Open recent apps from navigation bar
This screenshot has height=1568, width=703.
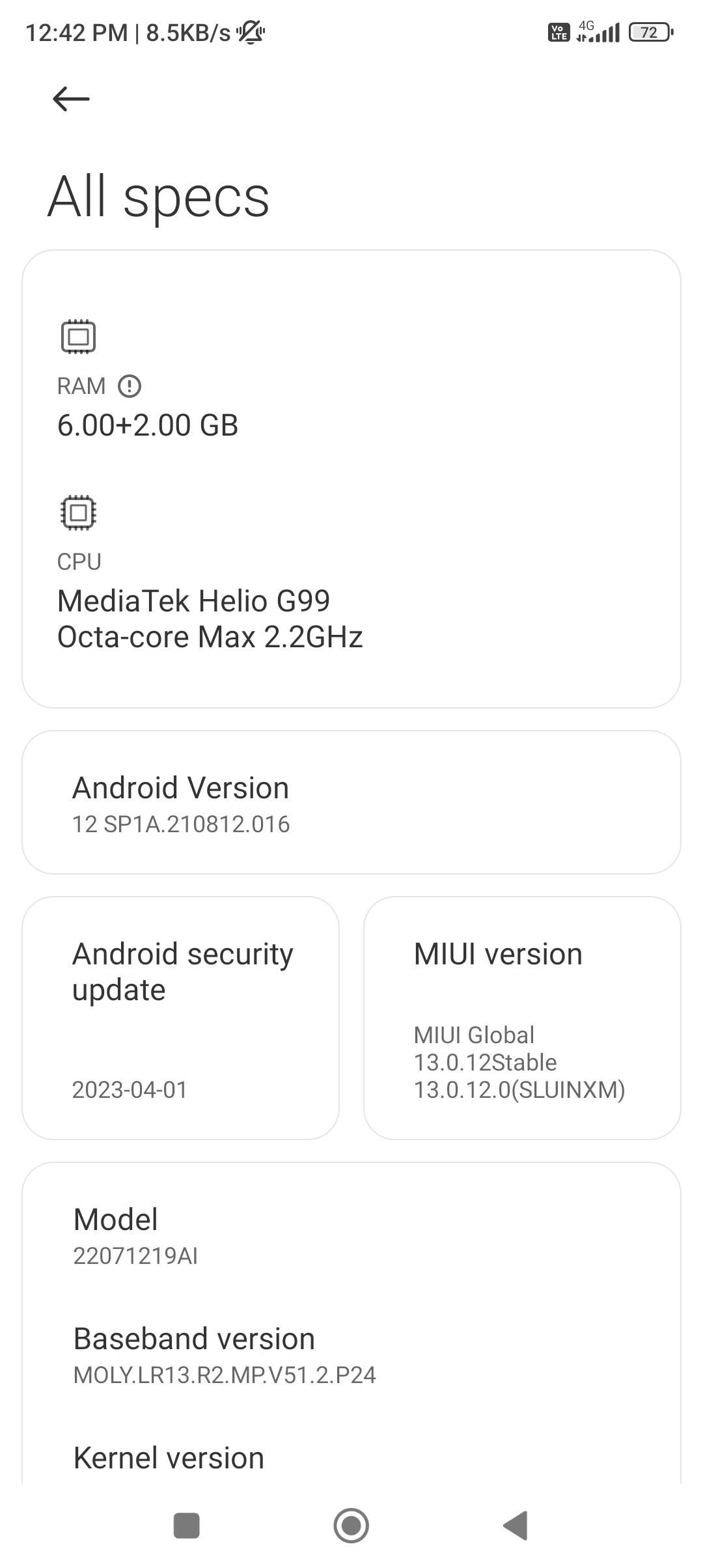tap(187, 1526)
